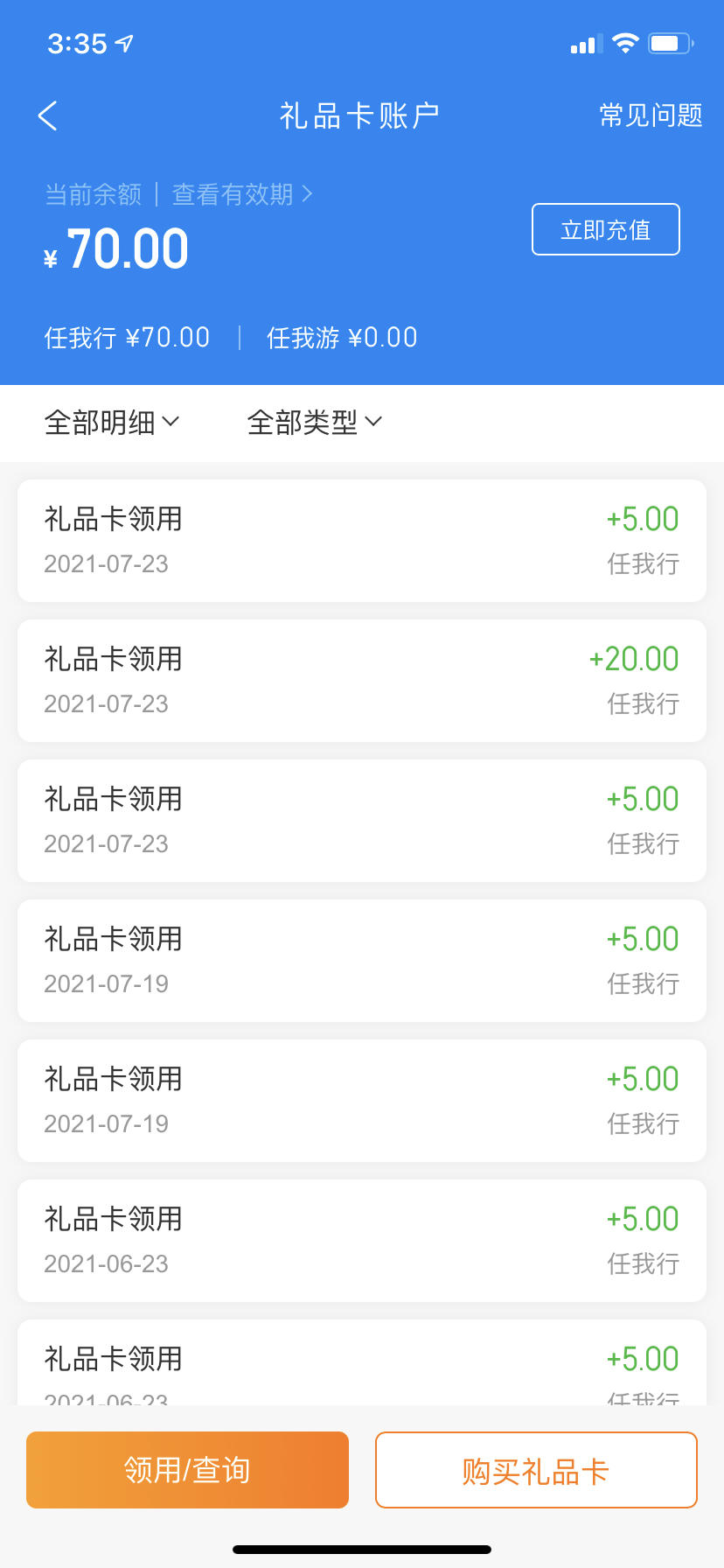Open 查看有效期 to see validity
The height and width of the screenshot is (1568, 724).
pyautogui.click(x=242, y=194)
